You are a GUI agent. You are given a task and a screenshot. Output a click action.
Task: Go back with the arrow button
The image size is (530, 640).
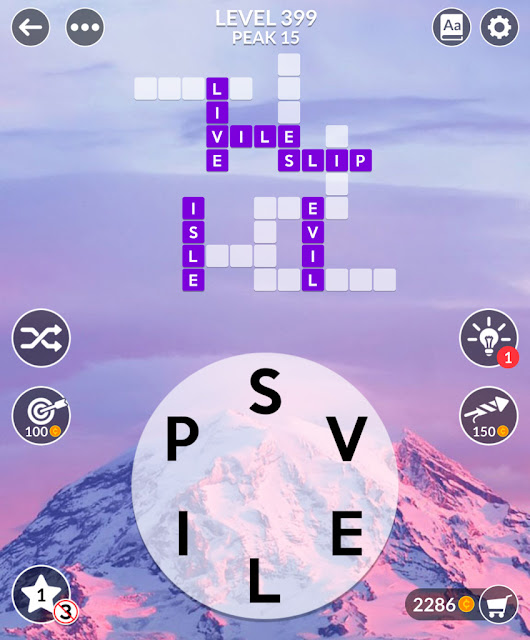[31, 27]
